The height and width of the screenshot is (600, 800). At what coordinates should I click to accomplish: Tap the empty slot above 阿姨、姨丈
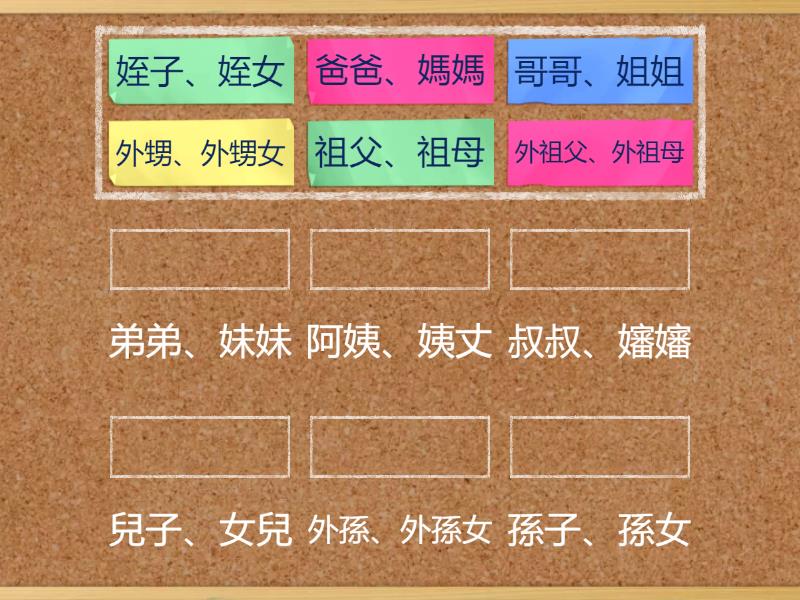pos(400,260)
